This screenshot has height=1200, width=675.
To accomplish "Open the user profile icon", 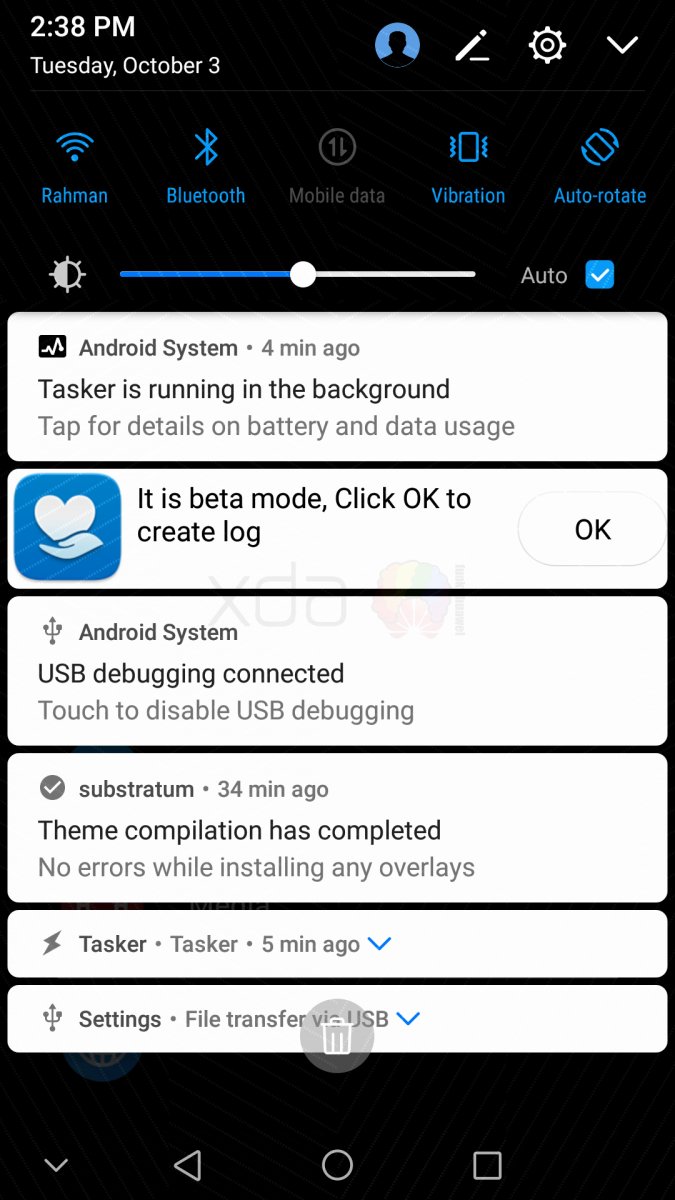I will point(397,45).
